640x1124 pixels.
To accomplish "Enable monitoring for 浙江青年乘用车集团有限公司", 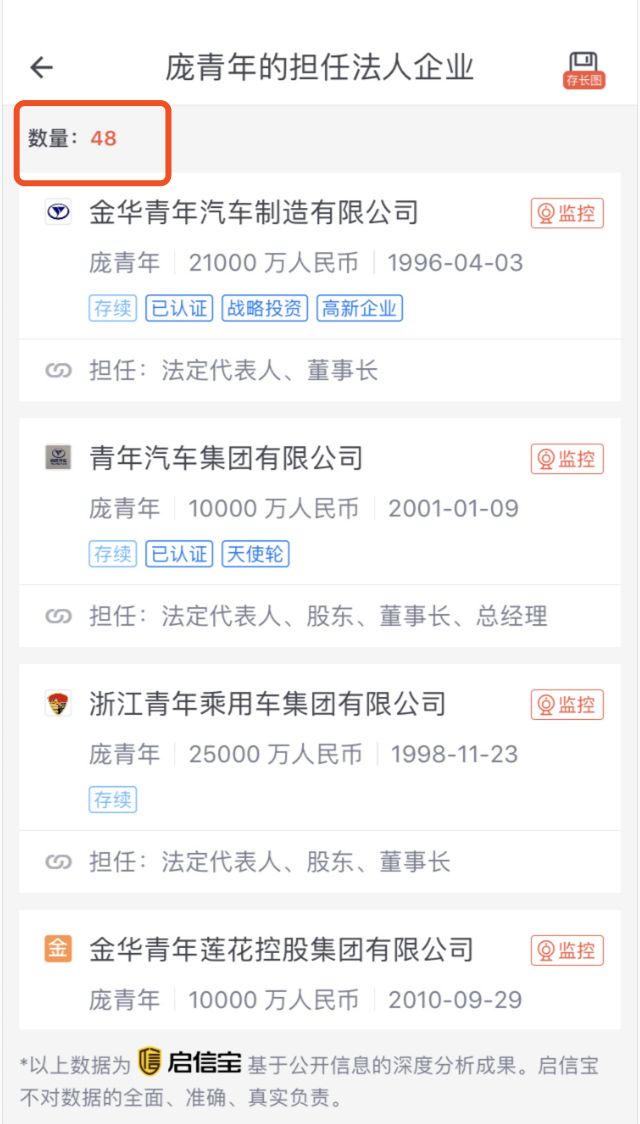I will coord(567,704).
